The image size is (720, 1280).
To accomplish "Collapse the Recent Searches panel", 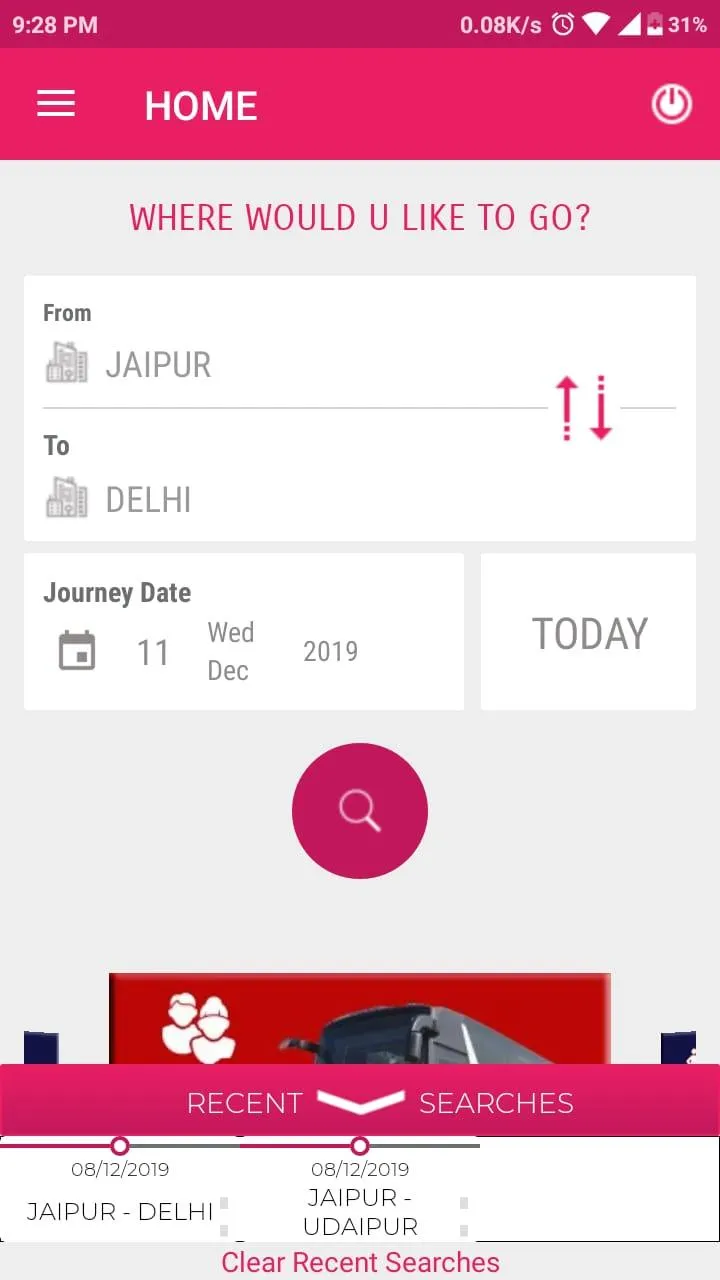I will (x=360, y=1102).
